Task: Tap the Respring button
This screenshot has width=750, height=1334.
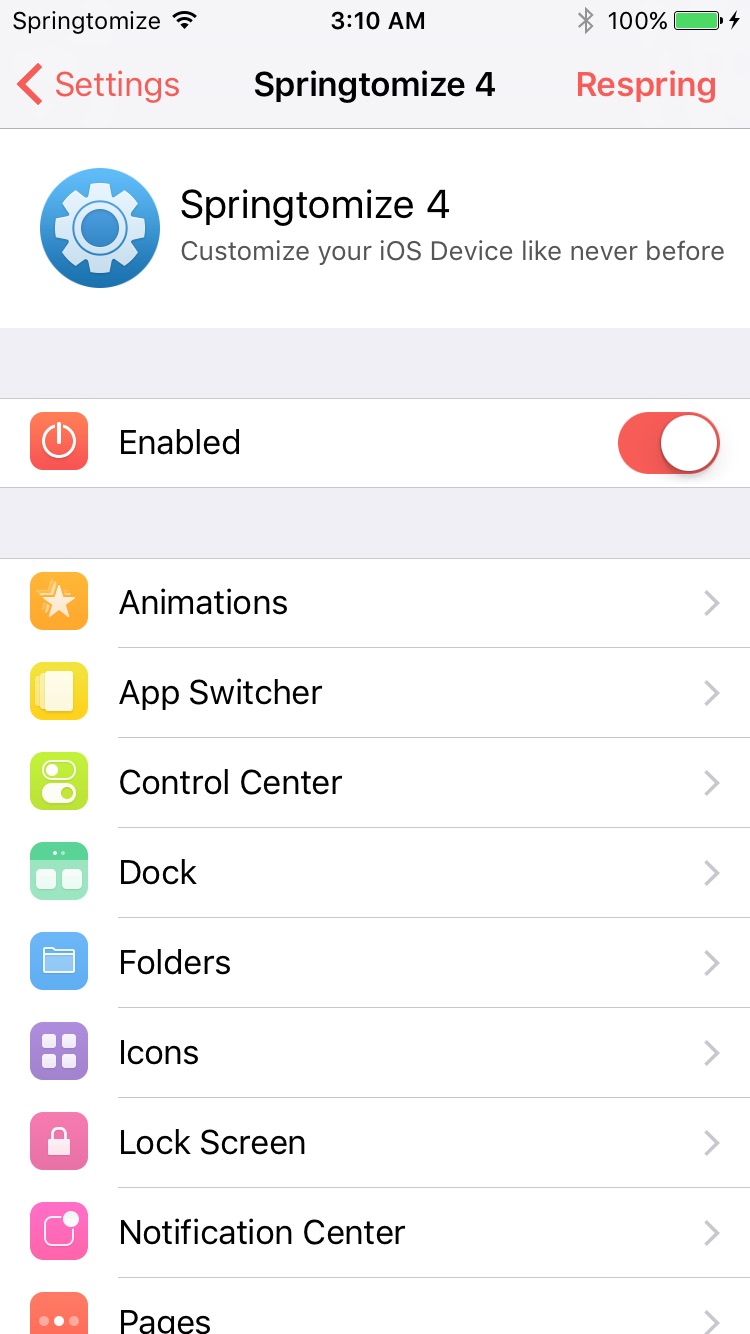Action: 646,85
